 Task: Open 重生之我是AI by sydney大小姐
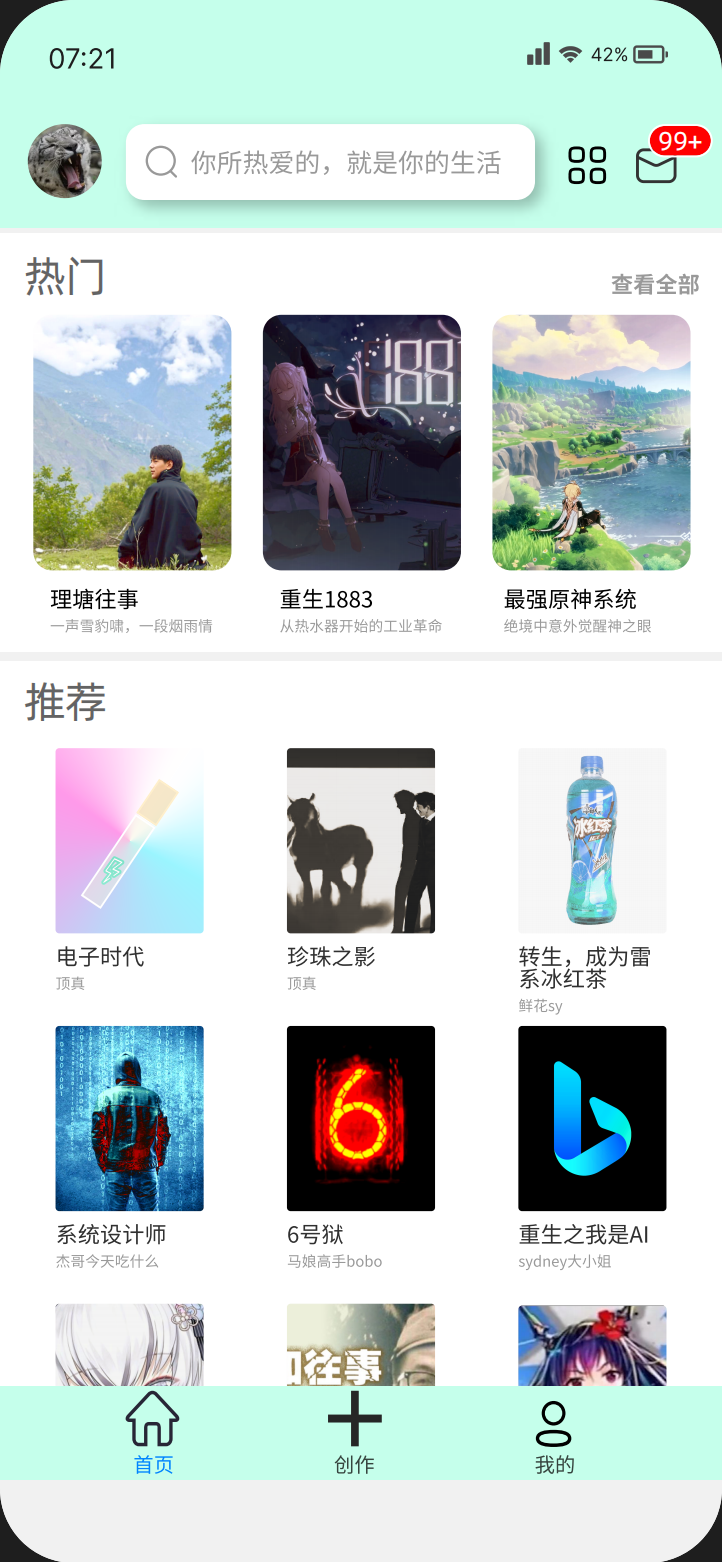point(592,1118)
